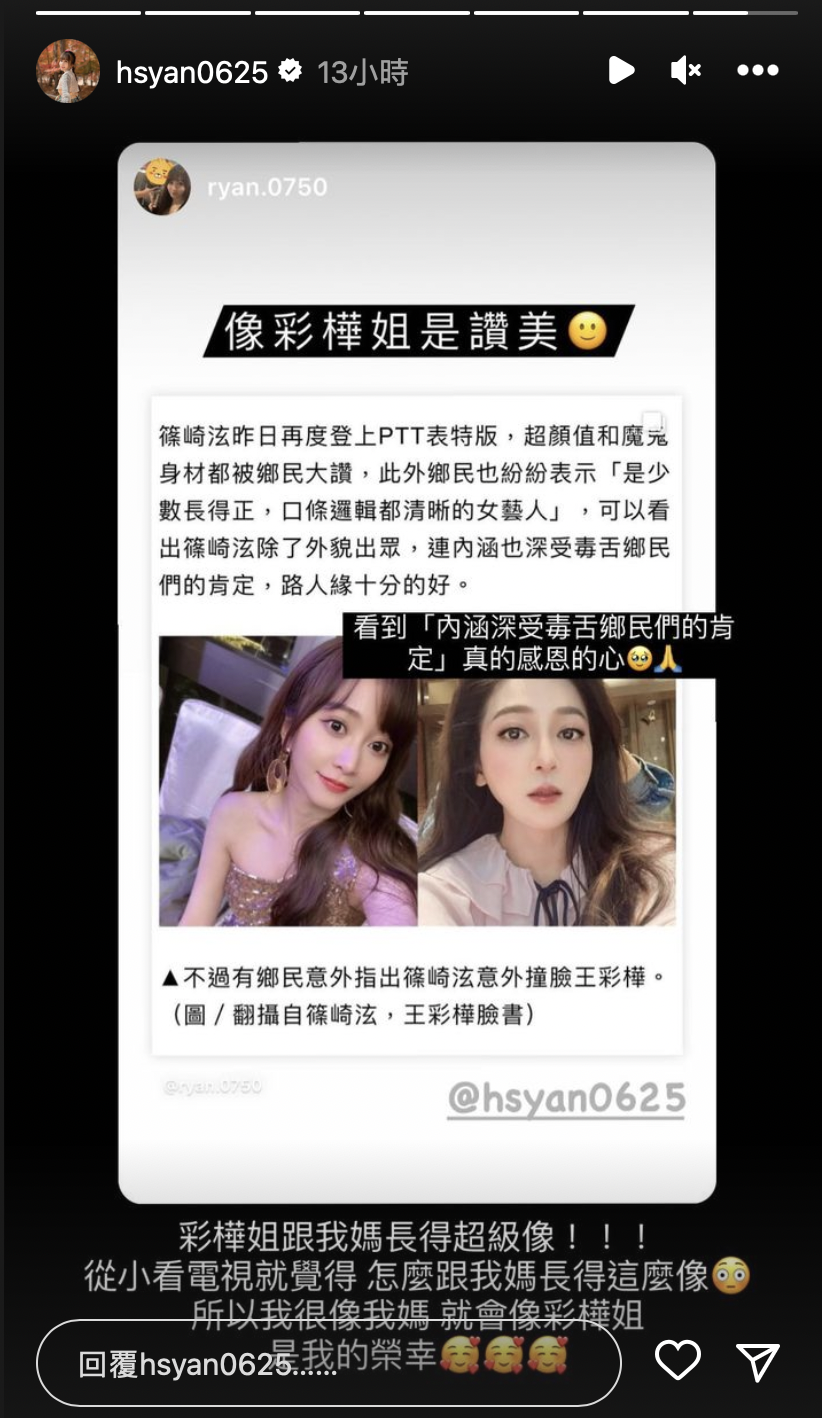The height and width of the screenshot is (1418, 822).
Task: Like this story with the heart
Action: pos(677,1361)
